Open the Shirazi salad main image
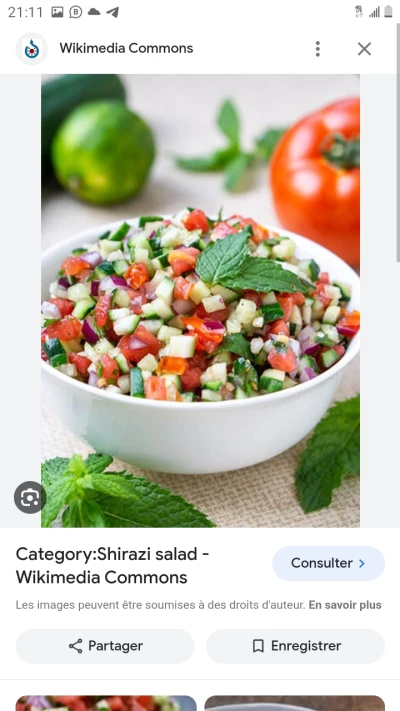400x711 pixels. point(200,301)
